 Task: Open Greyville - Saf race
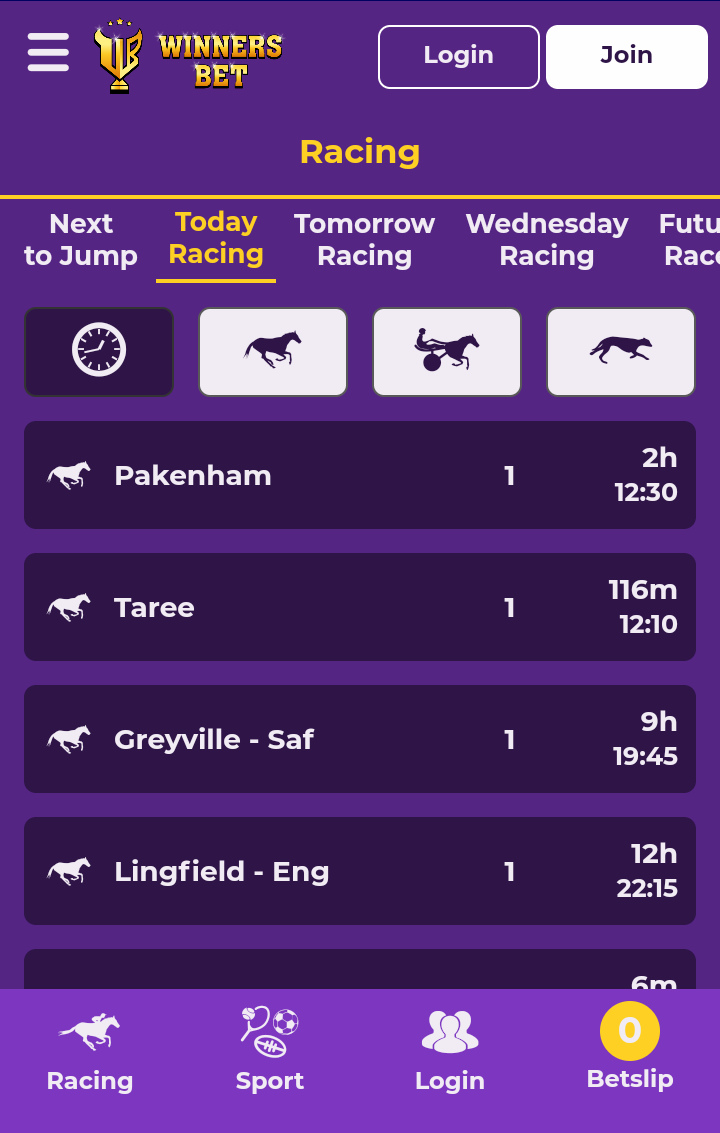360,739
